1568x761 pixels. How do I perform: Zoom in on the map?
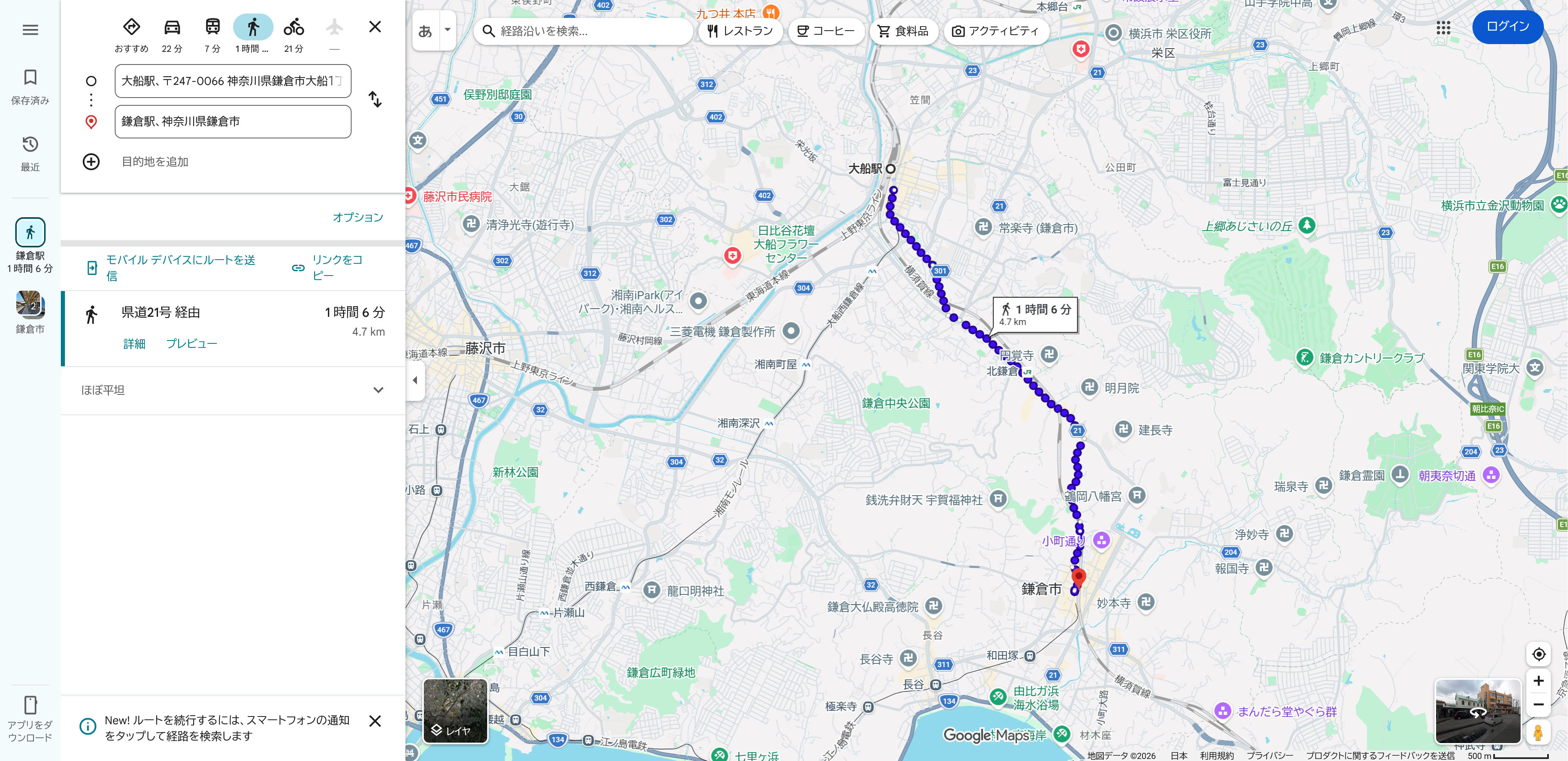point(1538,681)
